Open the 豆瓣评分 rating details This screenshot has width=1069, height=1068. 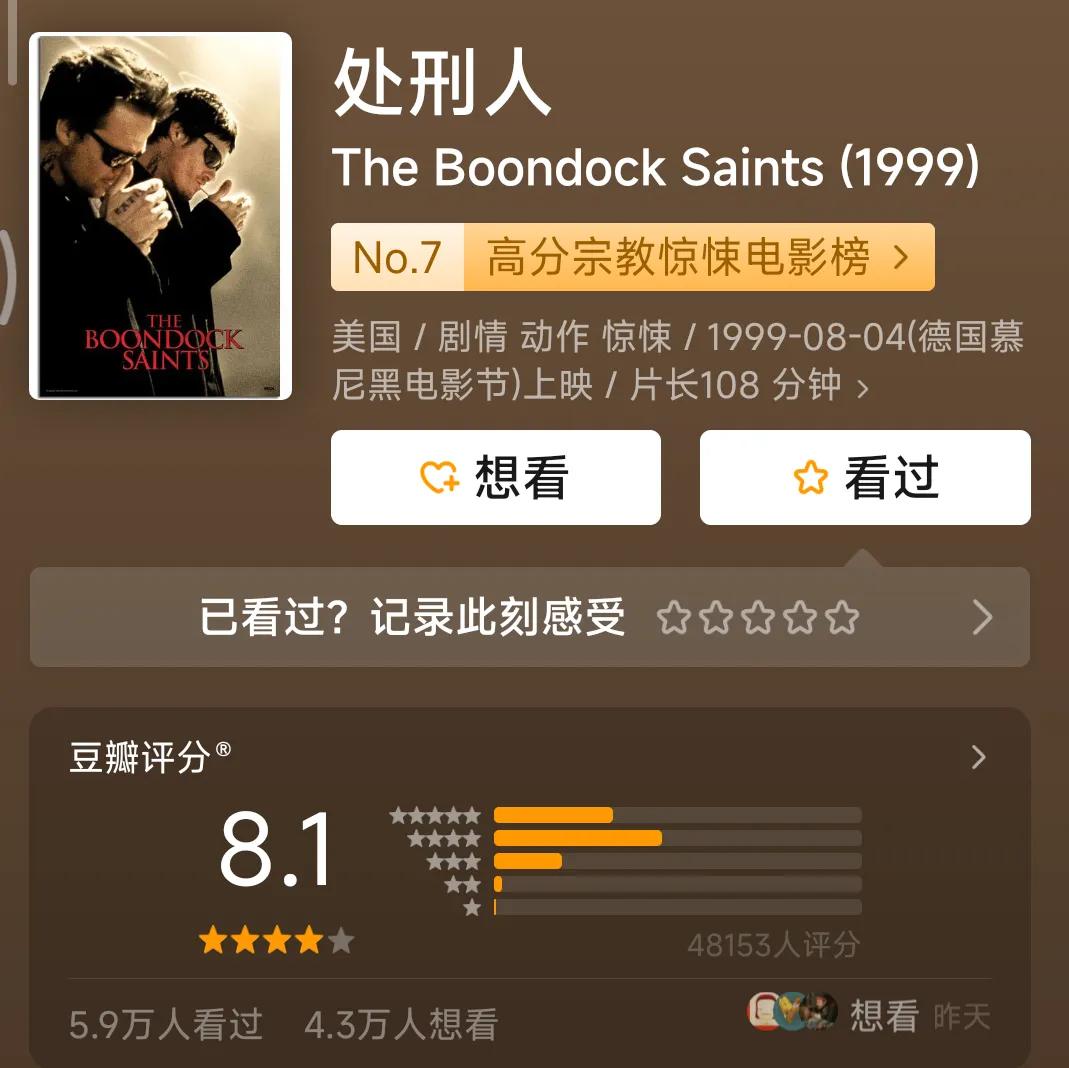978,757
